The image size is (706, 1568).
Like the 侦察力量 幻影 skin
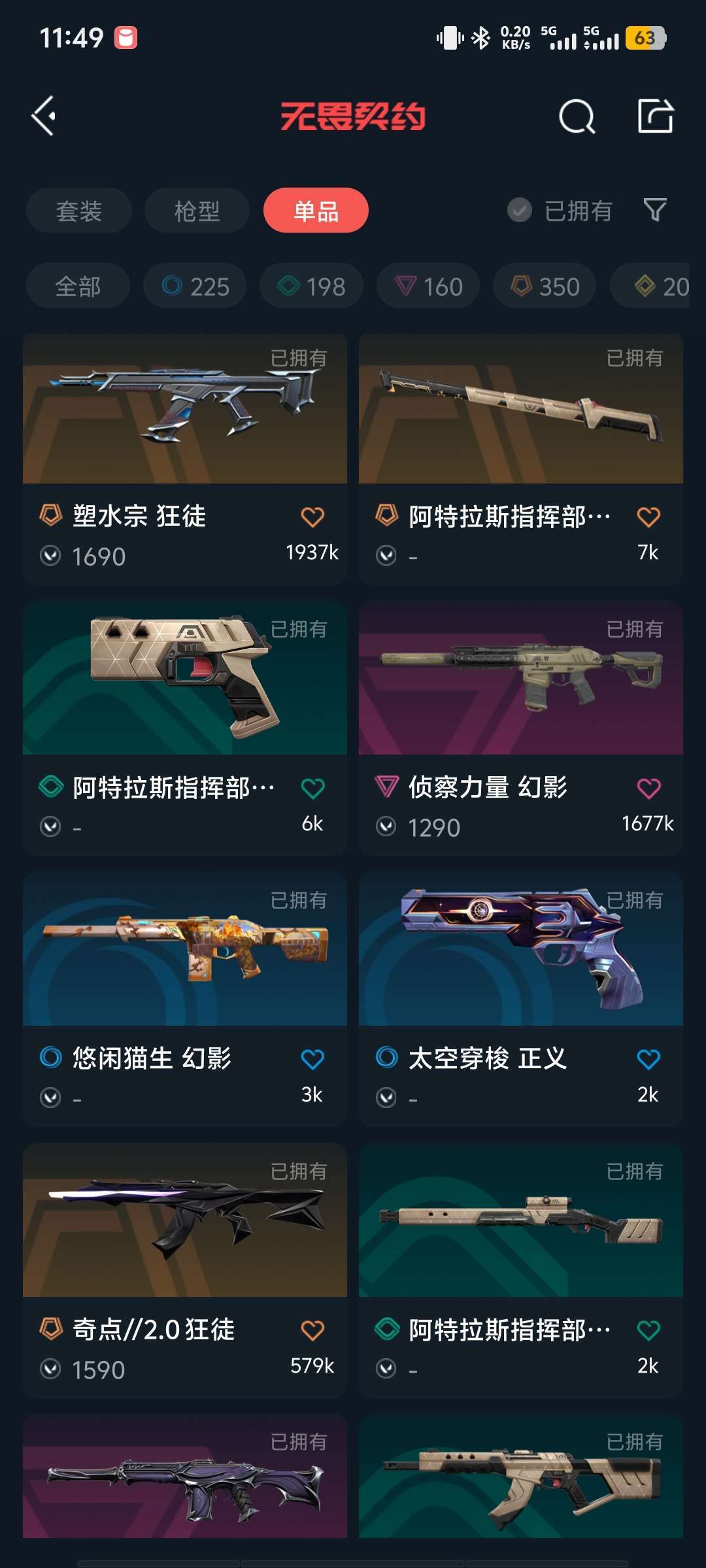pyautogui.click(x=648, y=789)
